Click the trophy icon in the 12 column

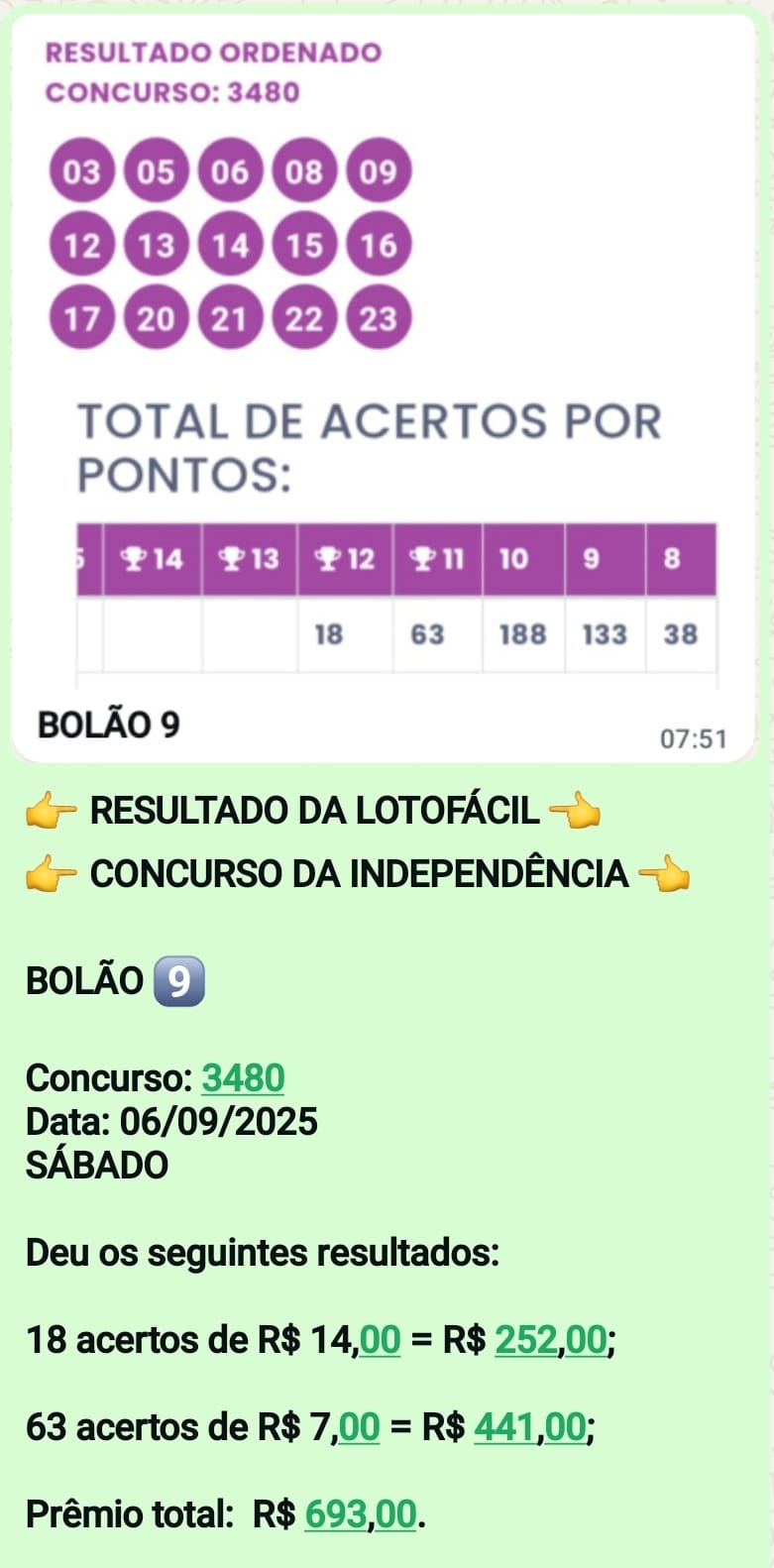[x=327, y=558]
